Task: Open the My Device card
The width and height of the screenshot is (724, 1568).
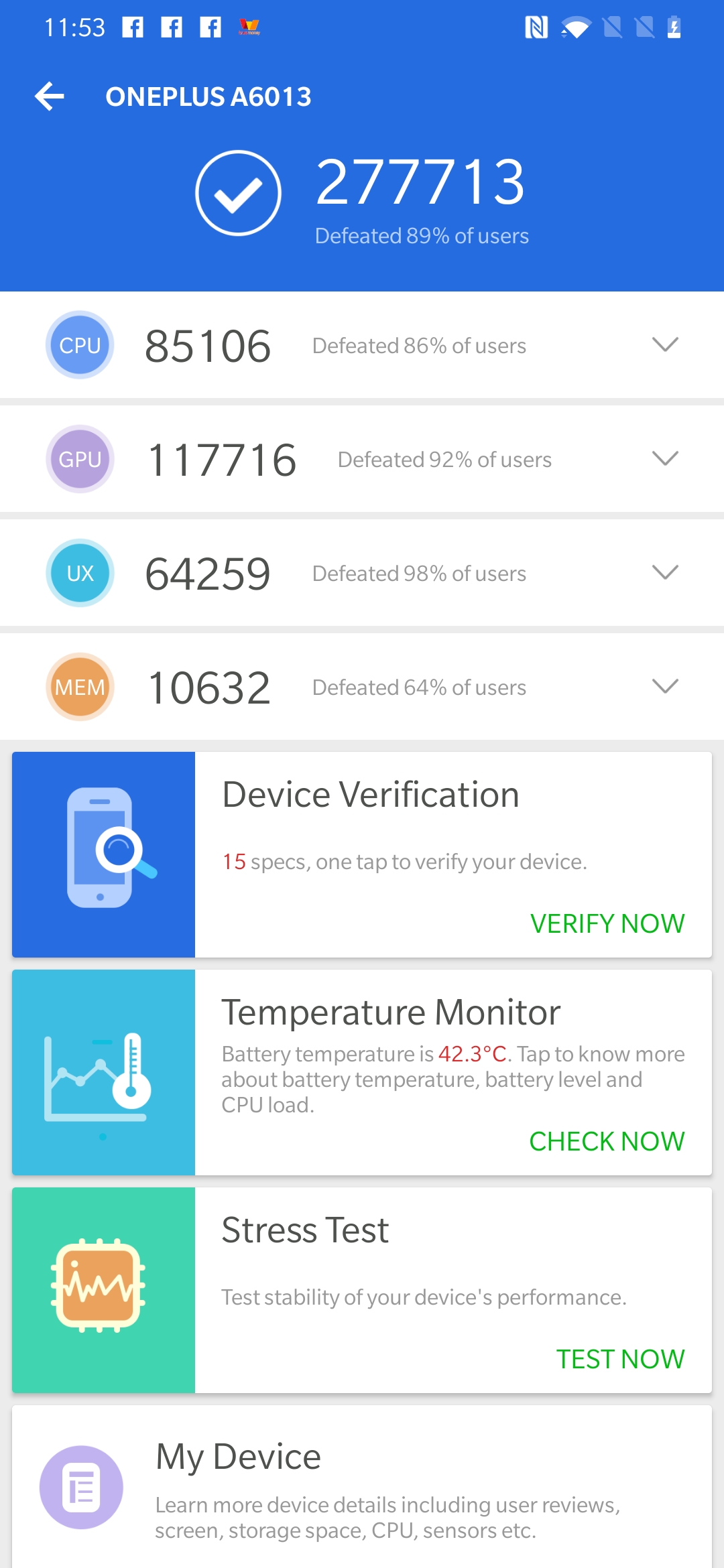Action: pyautogui.click(x=362, y=1488)
